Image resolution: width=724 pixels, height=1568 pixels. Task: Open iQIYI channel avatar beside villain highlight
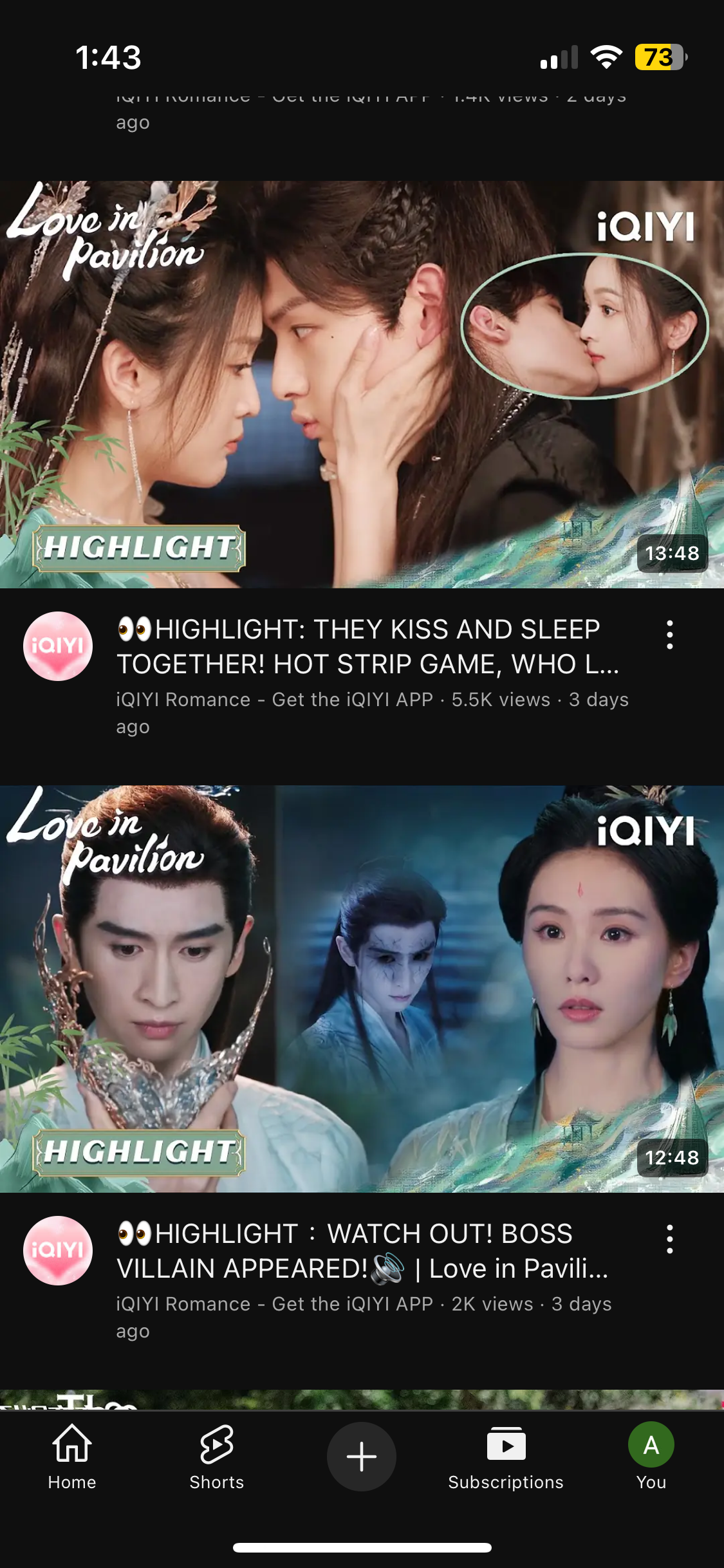point(58,1251)
